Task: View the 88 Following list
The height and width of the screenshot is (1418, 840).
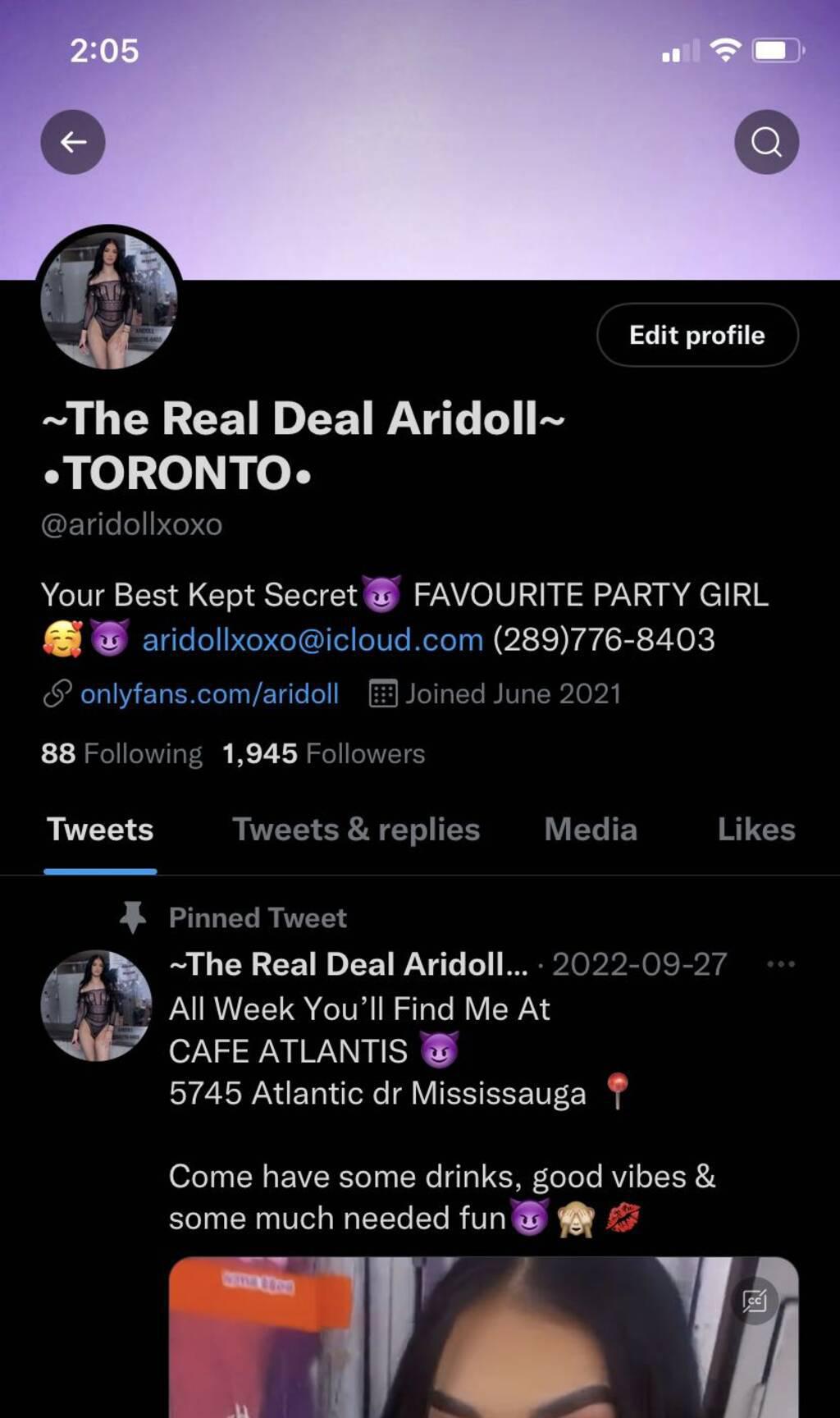Action: (x=121, y=753)
